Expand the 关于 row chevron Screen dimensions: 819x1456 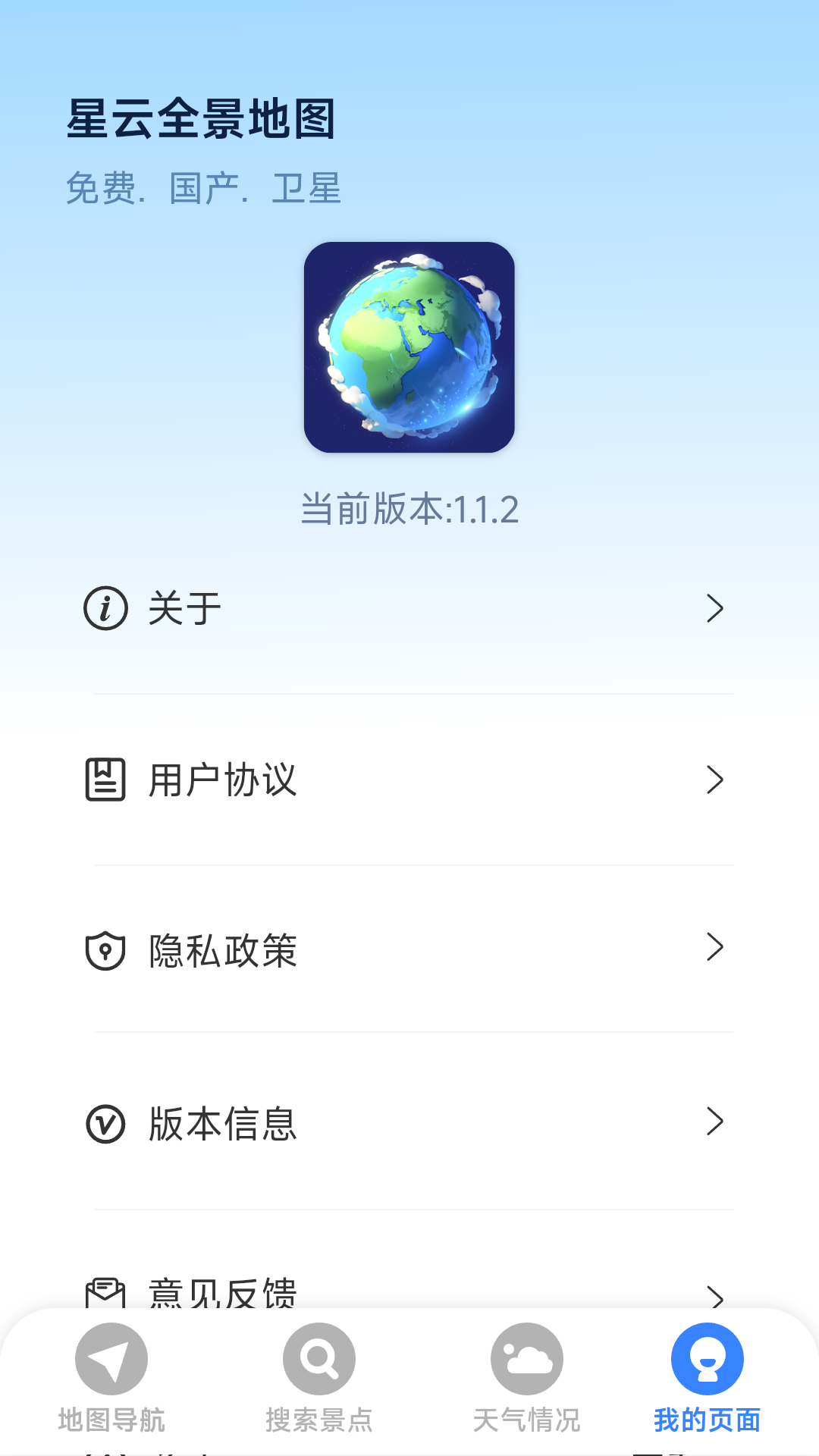714,607
